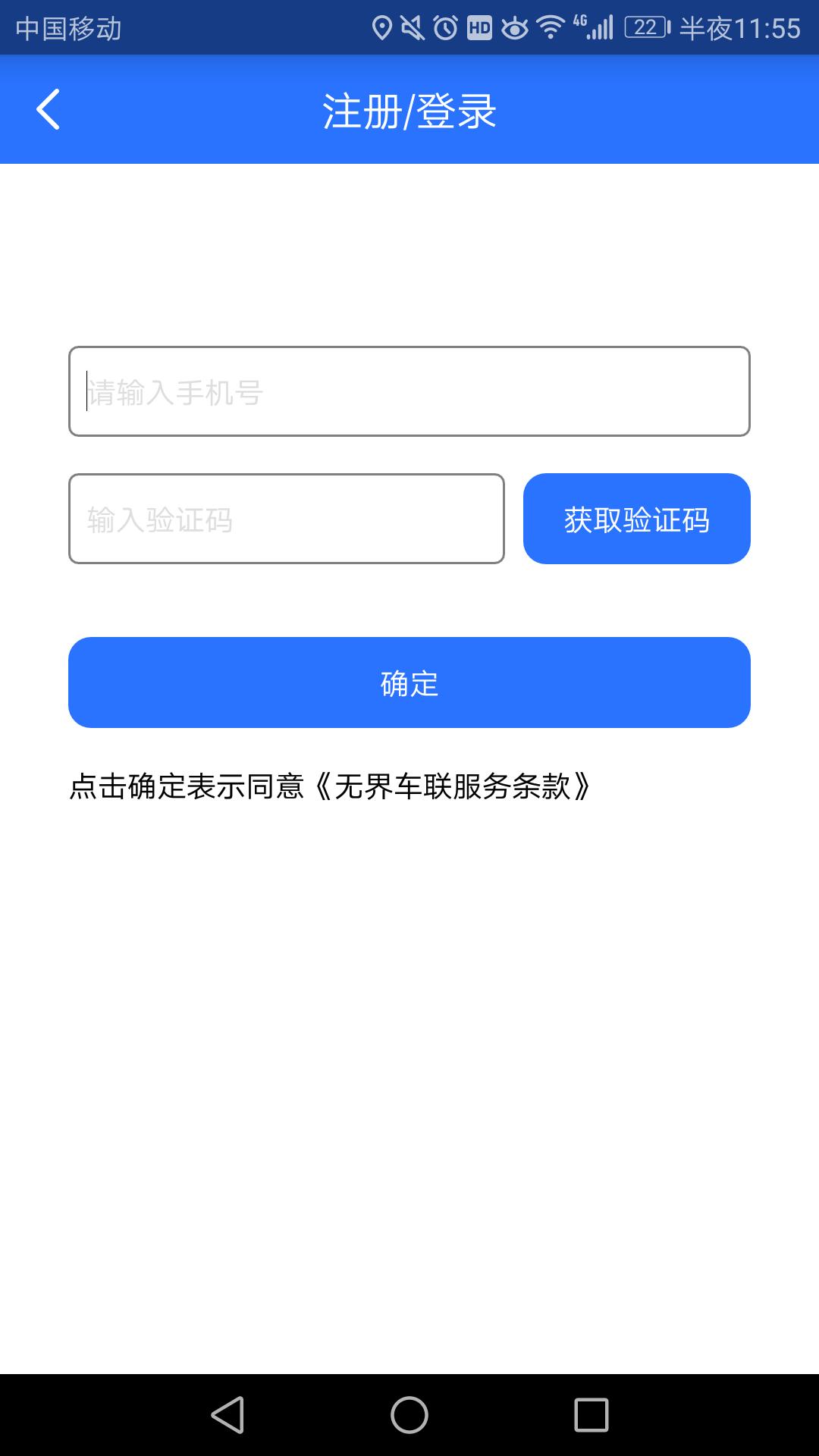Select the 输入验证码 code field
This screenshot has width=819, height=1456.
pos(287,519)
